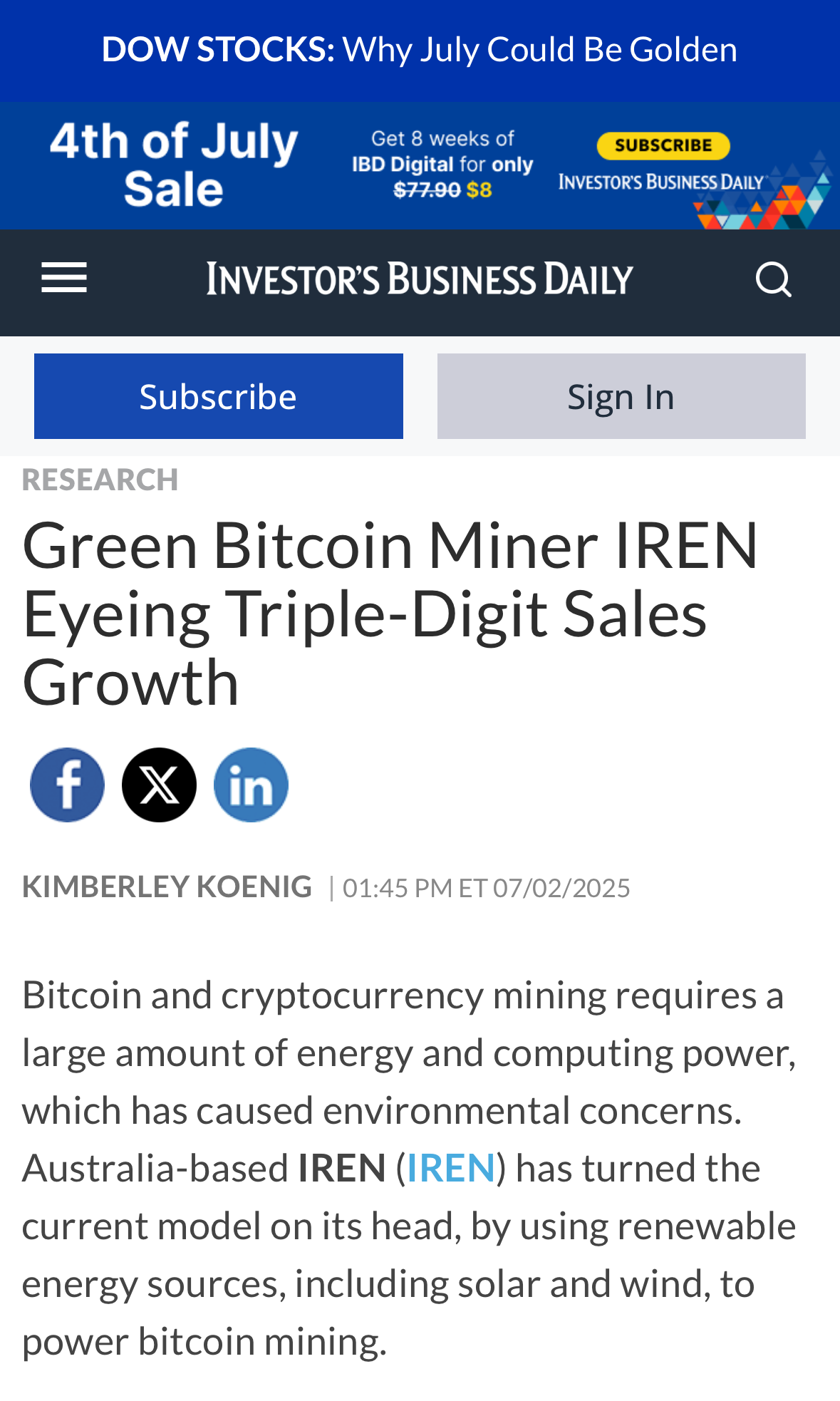The width and height of the screenshot is (840, 1401).
Task: Open the hamburger navigation menu
Action: pos(64,278)
